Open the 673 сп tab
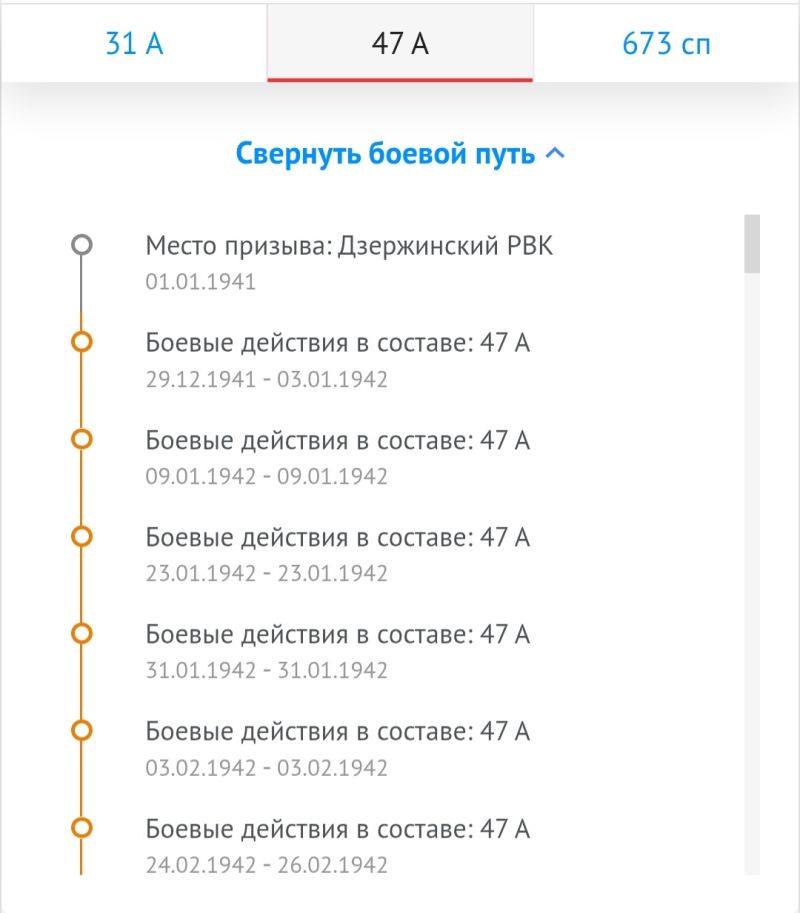The width and height of the screenshot is (800, 913). tap(666, 44)
